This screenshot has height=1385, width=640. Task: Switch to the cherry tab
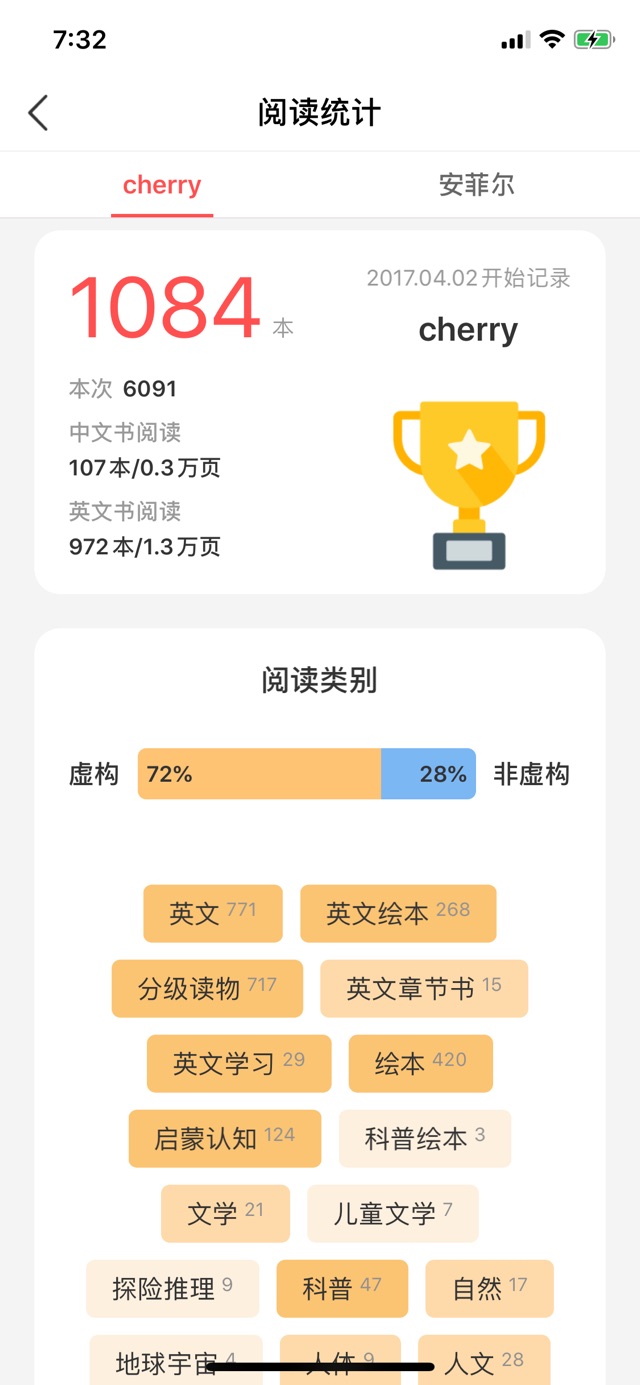(162, 185)
